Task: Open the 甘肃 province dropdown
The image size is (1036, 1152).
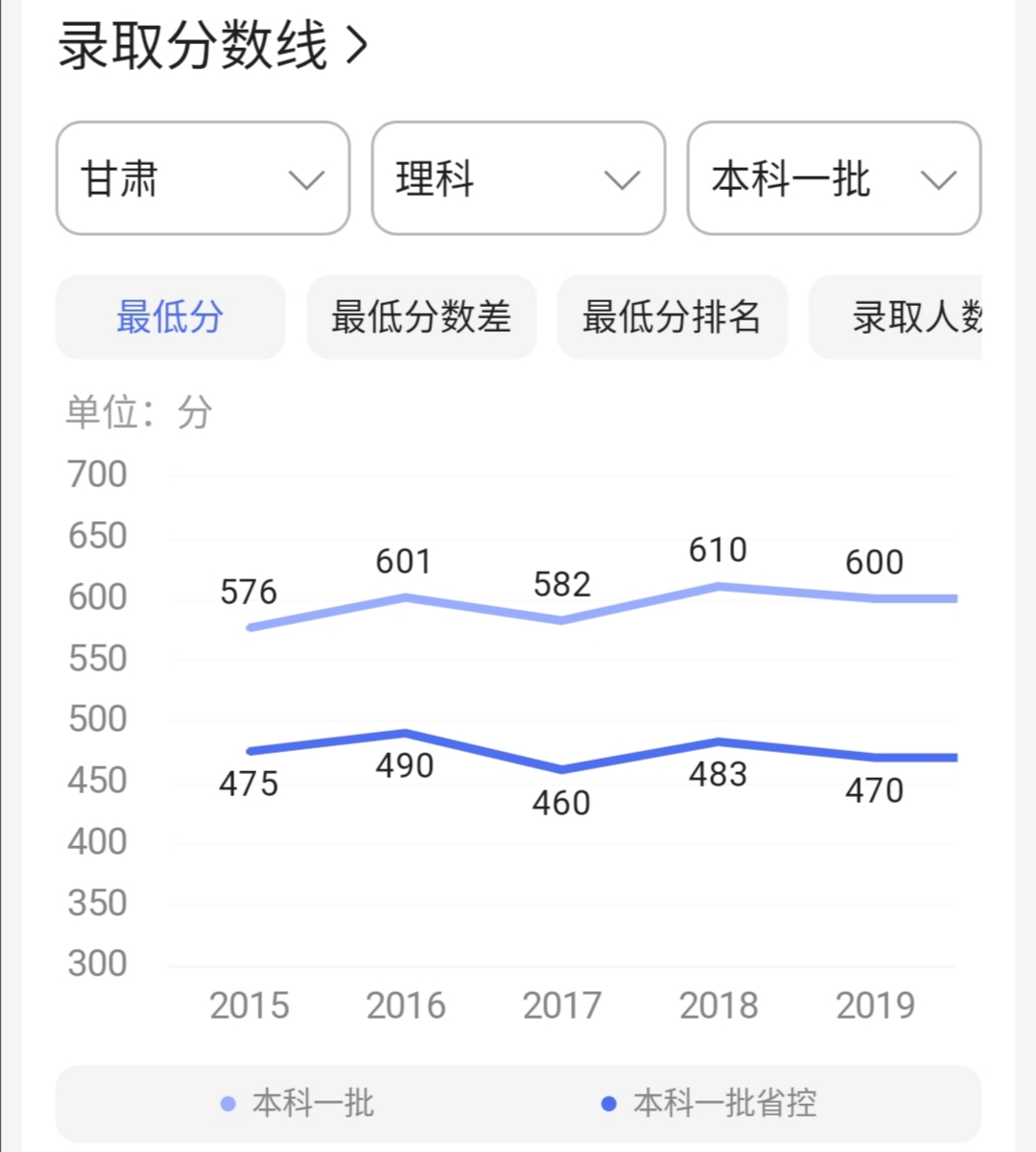Action: (202, 179)
